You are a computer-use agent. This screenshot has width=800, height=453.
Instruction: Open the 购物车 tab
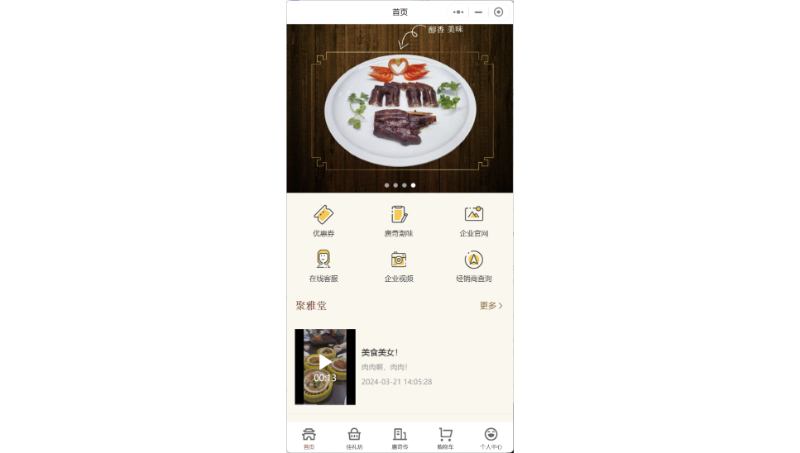click(445, 438)
